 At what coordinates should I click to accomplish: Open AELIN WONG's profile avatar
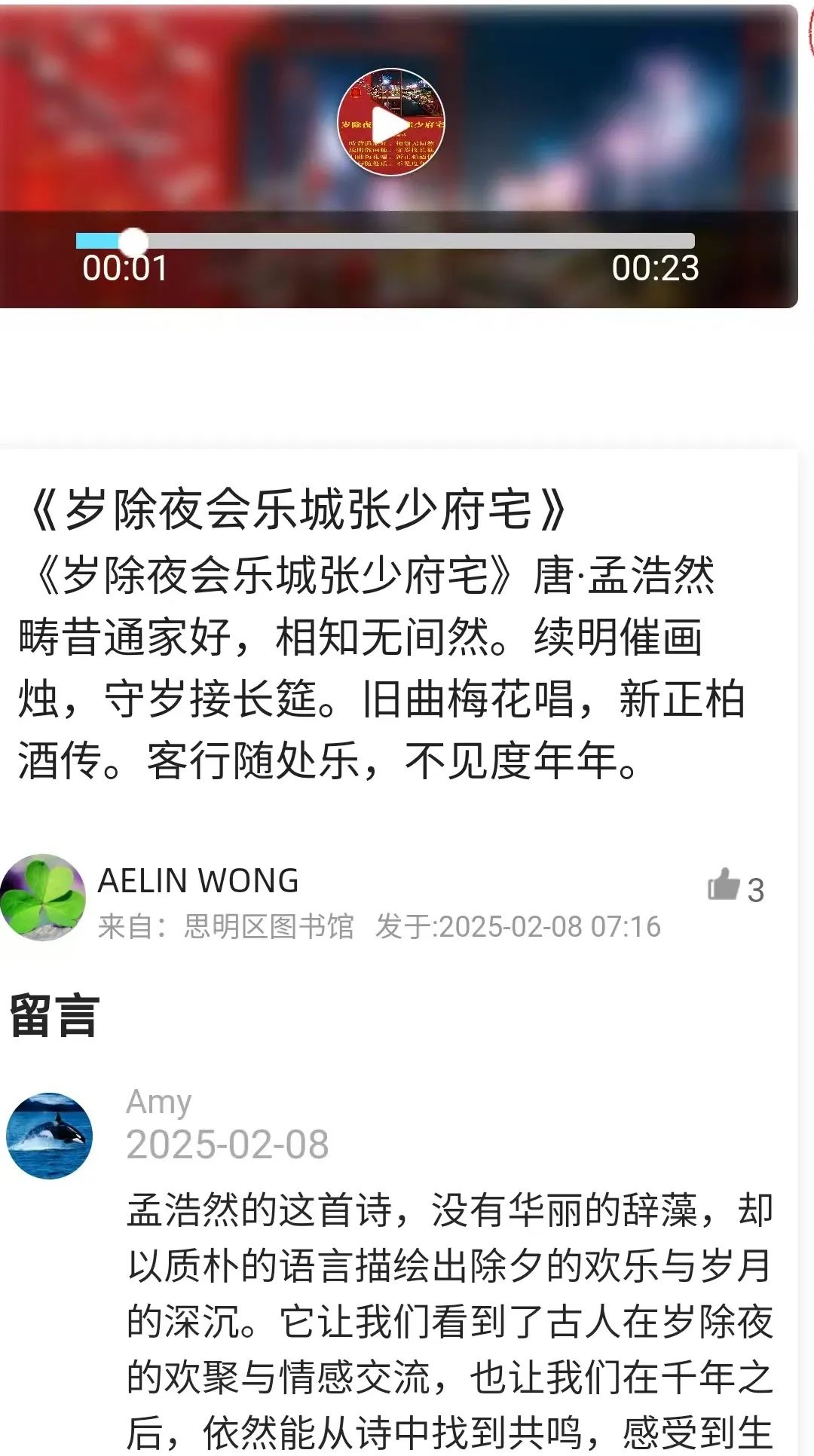pos(43,897)
